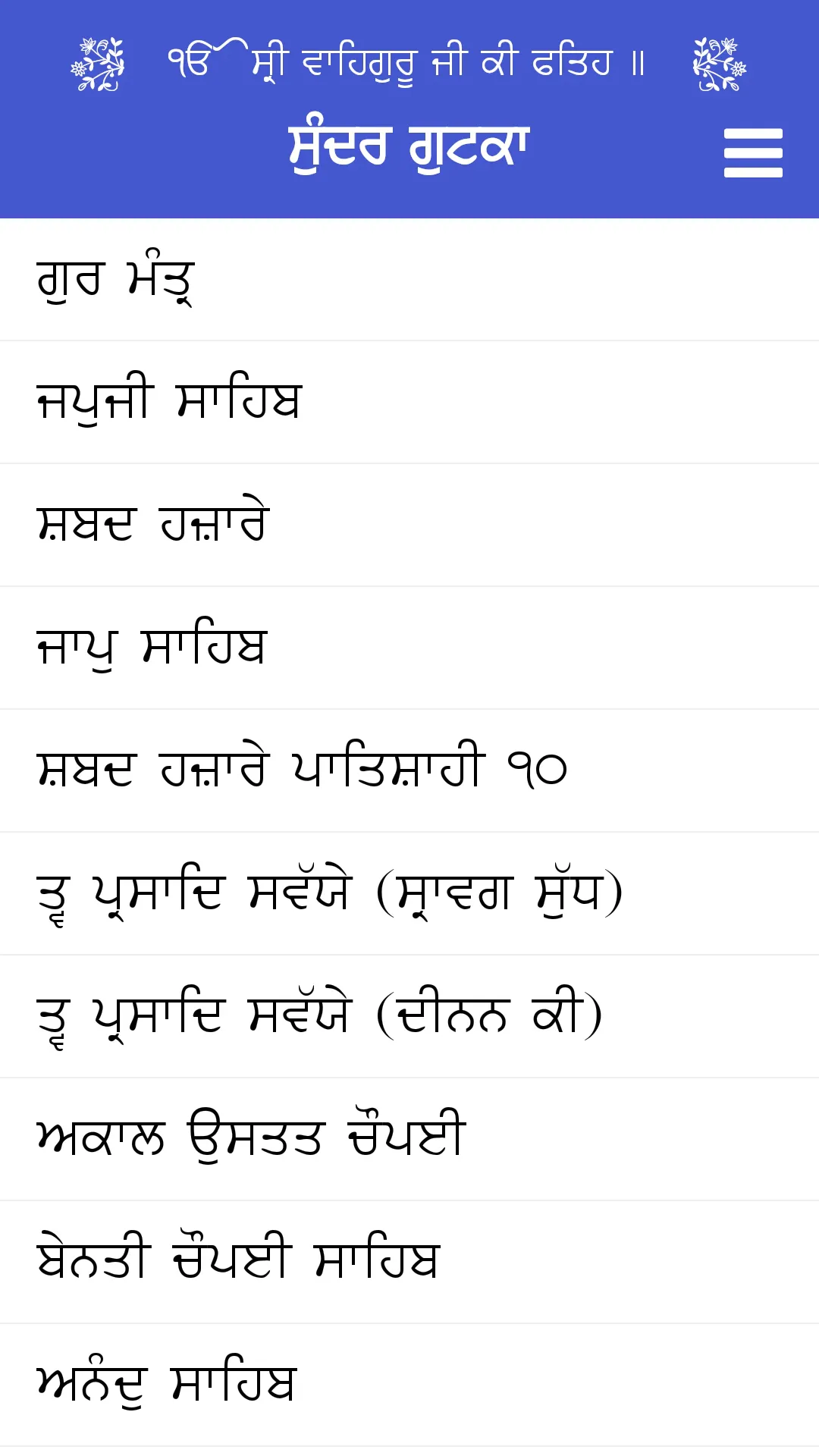Select ਅਕਾਲ ਉਸਤਤ ਚੌਪਈ
819x1456 pixels.
point(409,1140)
